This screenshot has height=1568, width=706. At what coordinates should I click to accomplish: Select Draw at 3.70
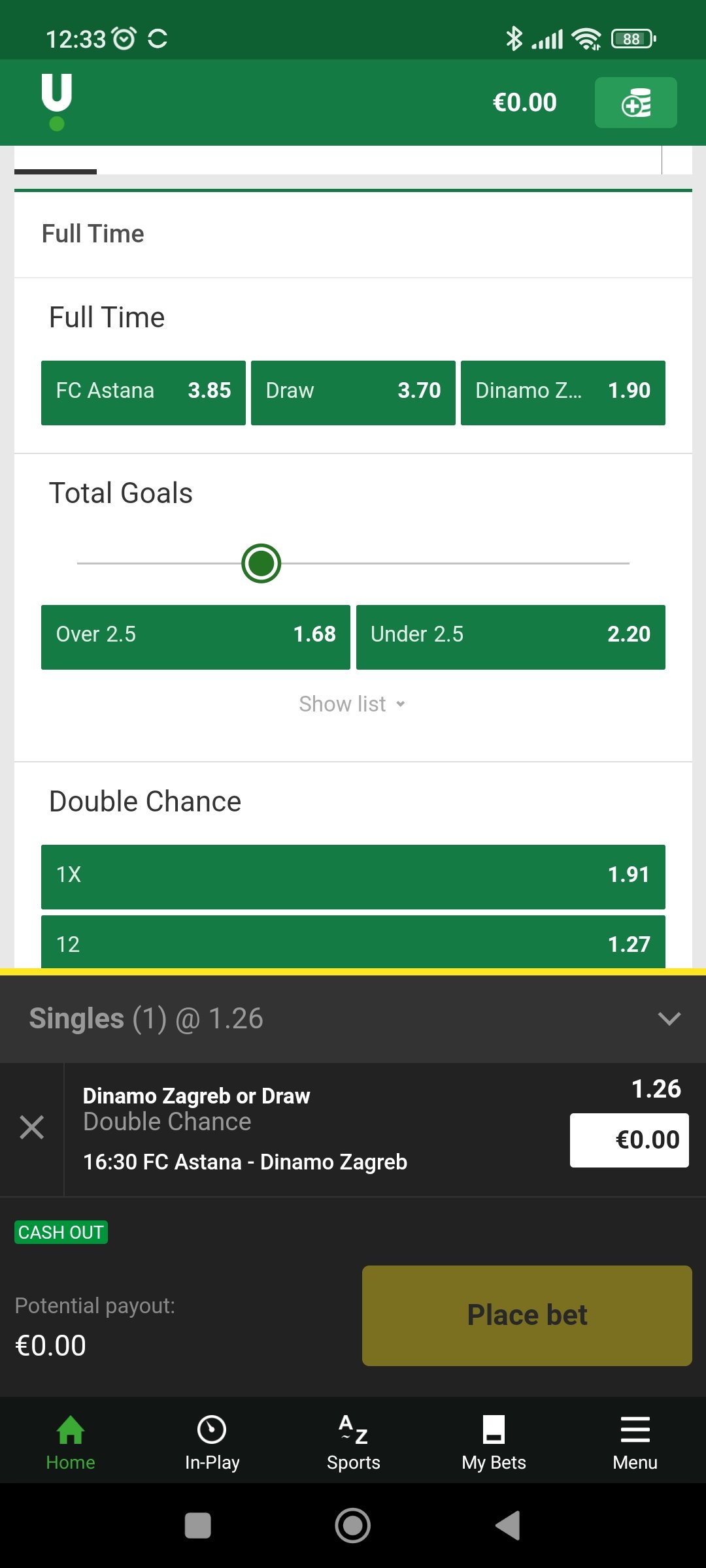tap(353, 393)
